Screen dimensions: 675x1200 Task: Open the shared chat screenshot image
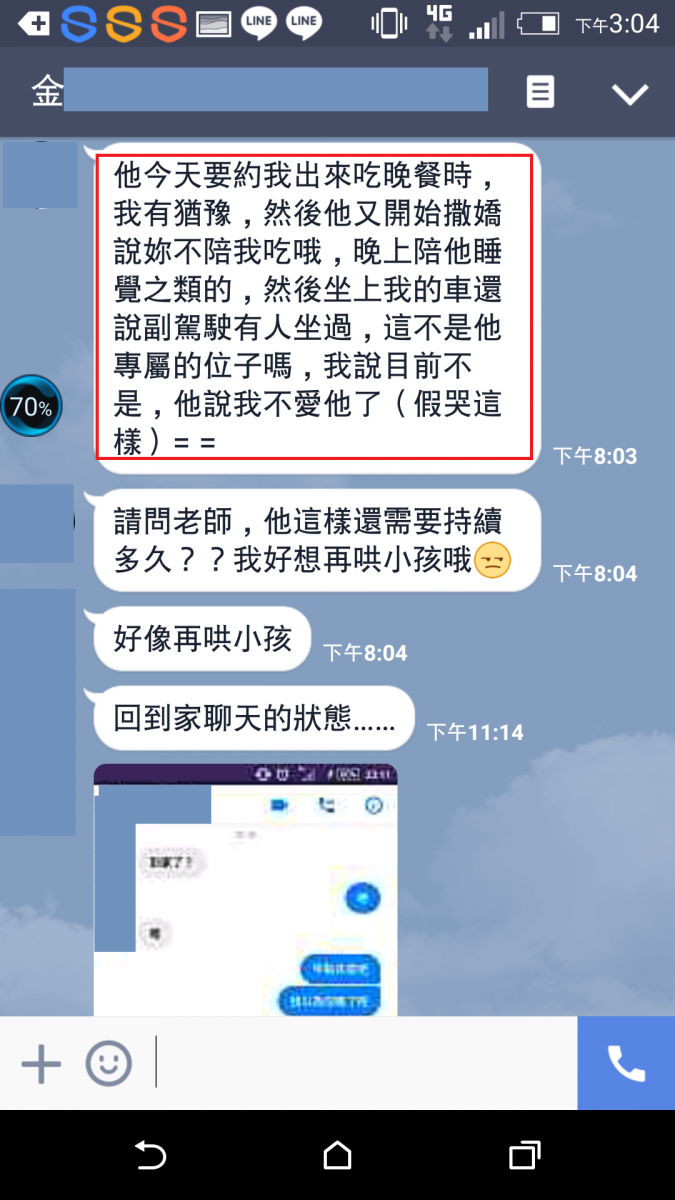(x=246, y=890)
